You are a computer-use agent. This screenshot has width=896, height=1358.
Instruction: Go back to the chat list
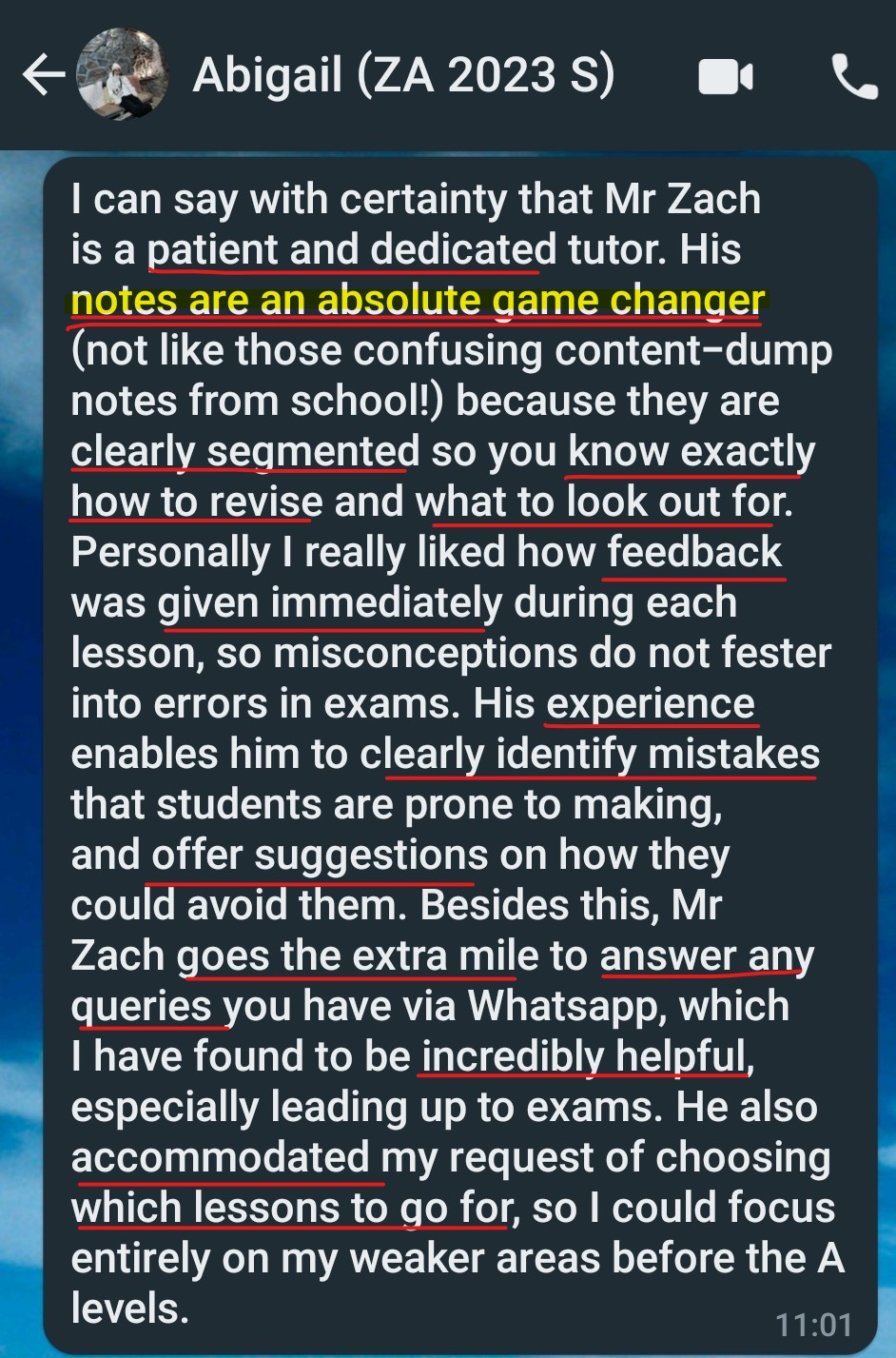(x=43, y=75)
